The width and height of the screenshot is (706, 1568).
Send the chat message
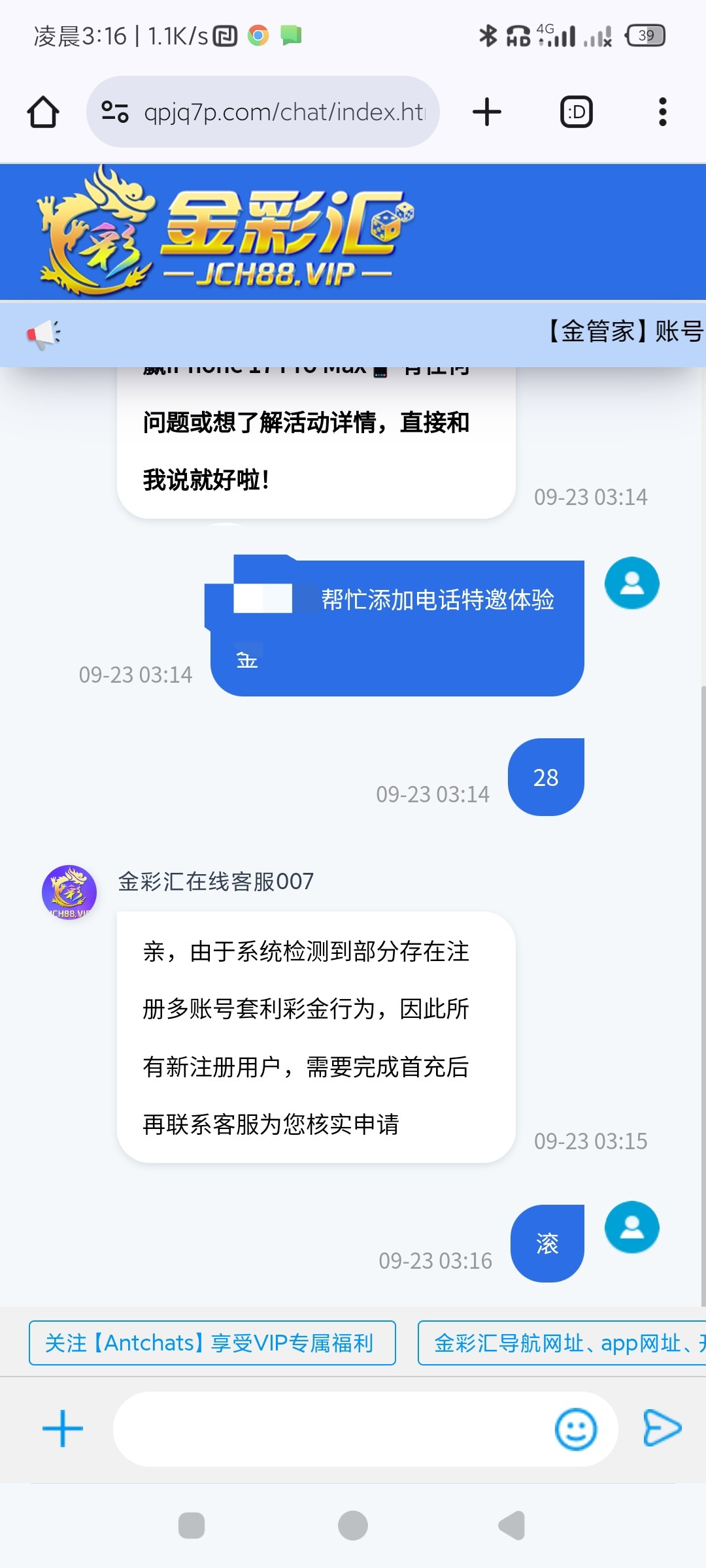(x=662, y=1429)
